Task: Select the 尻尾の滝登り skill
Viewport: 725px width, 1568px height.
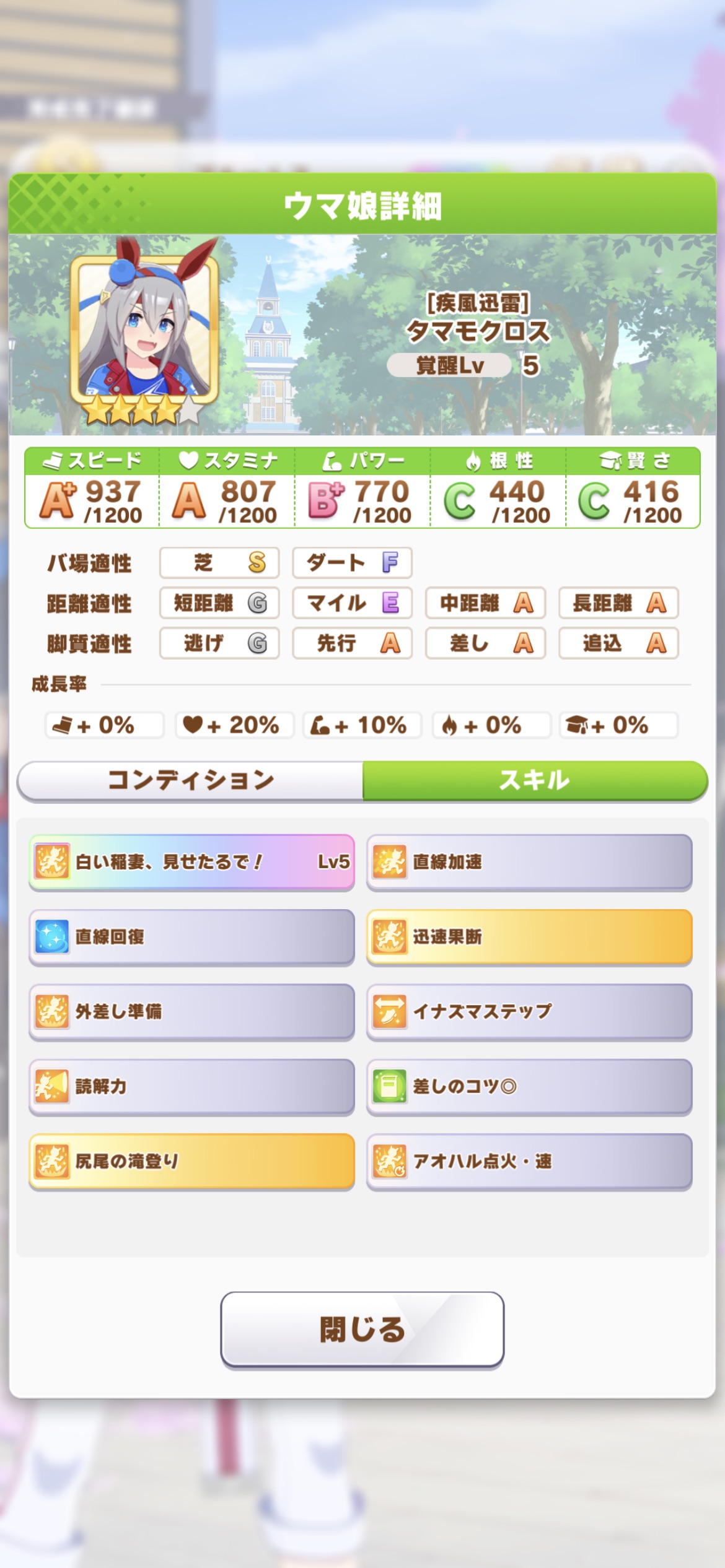Action: pyautogui.click(x=191, y=1162)
